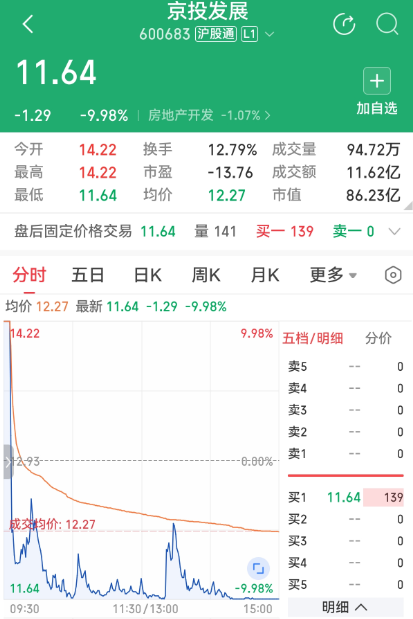Switch to 日K chart tab
Image resolution: width=413 pixels, height=619 pixels.
(147, 275)
